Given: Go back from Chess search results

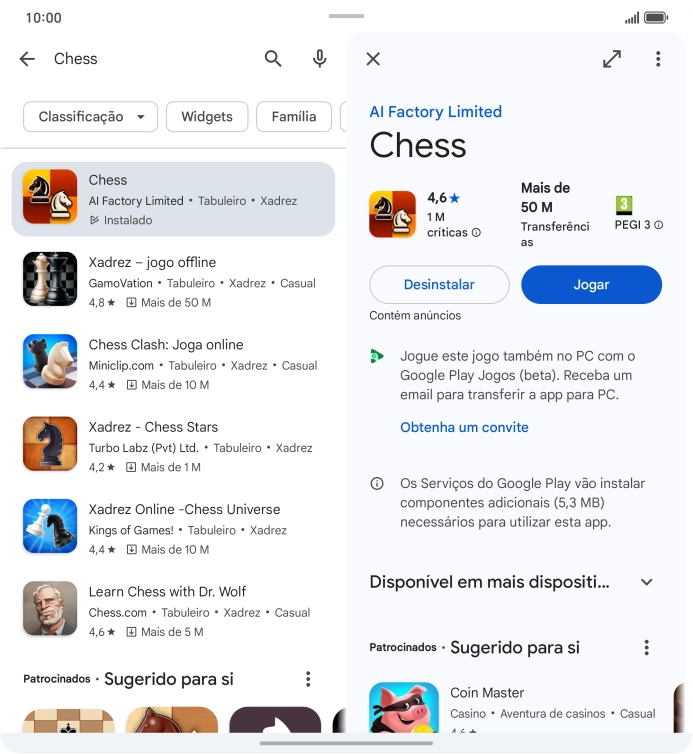Looking at the screenshot, I should pyautogui.click(x=27, y=59).
